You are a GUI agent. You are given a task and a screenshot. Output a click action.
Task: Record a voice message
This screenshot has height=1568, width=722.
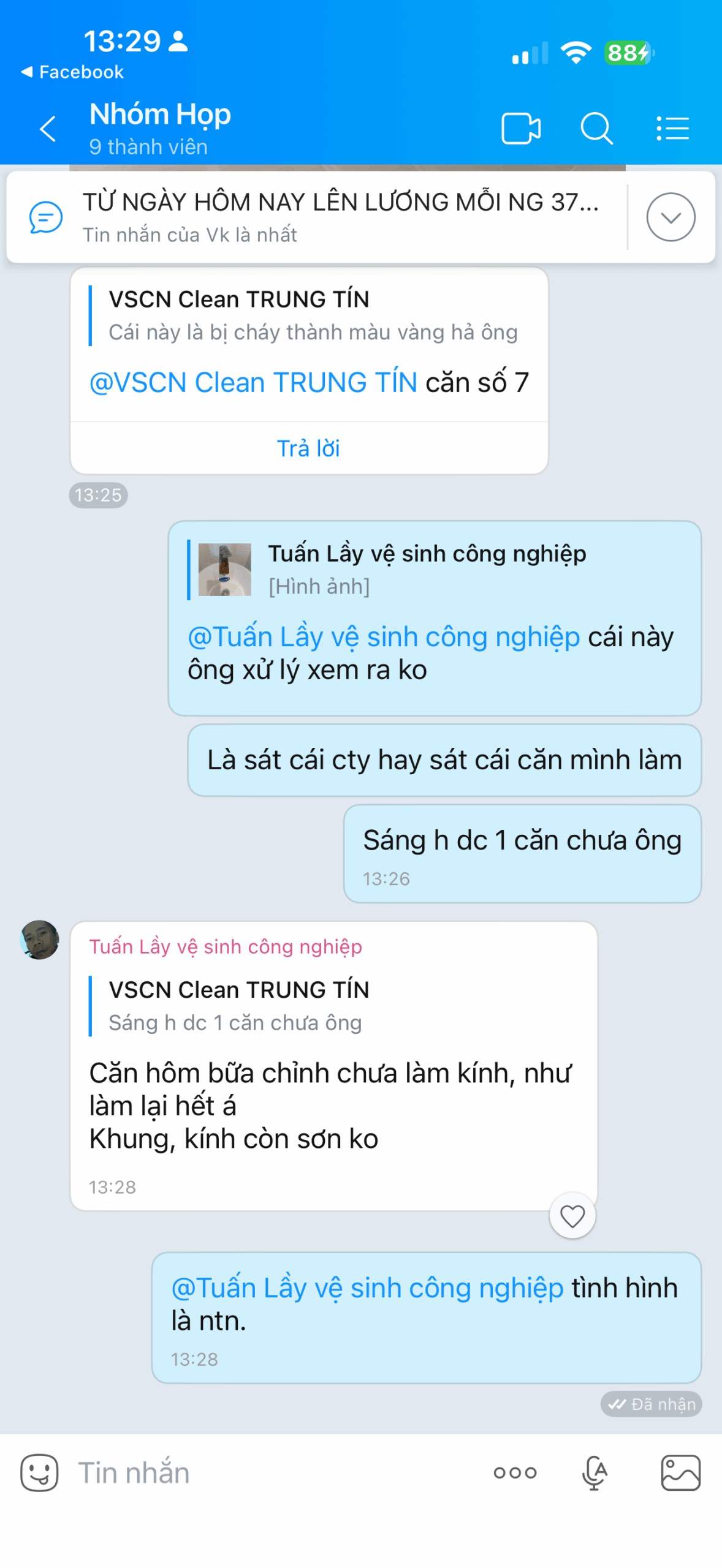click(595, 1473)
